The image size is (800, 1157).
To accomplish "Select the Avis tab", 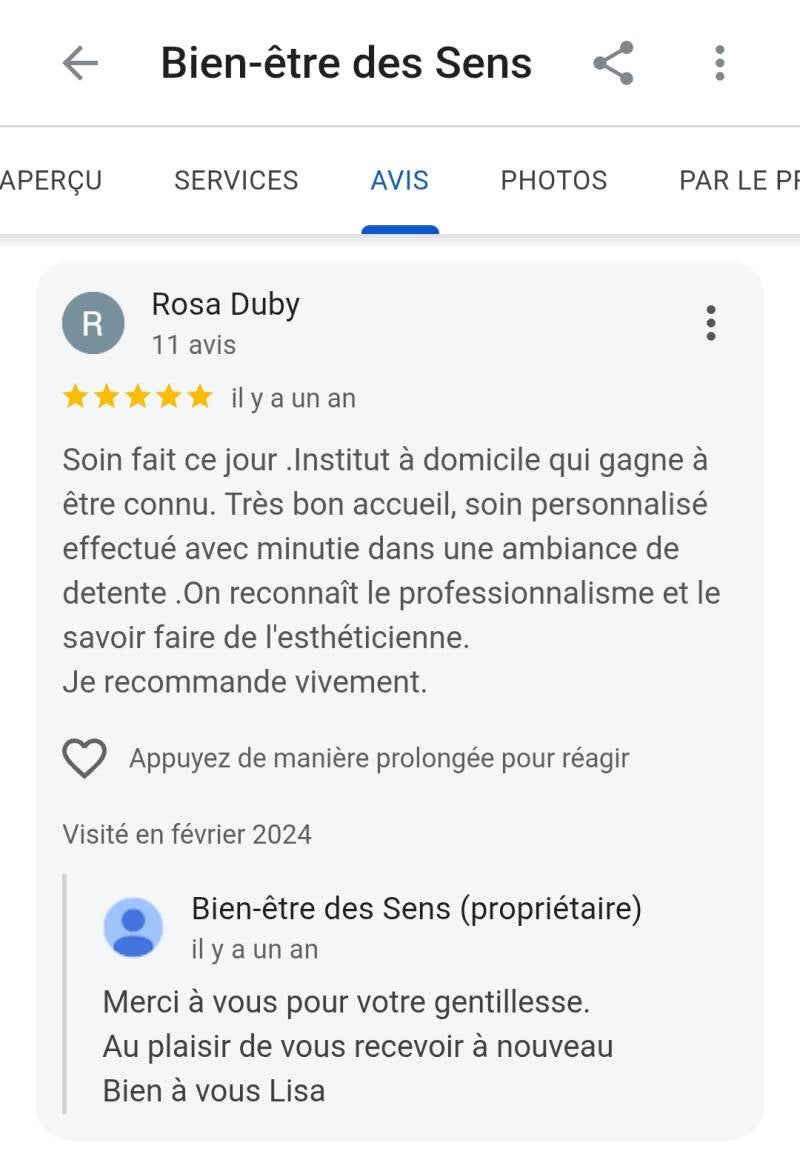I will (x=400, y=180).
